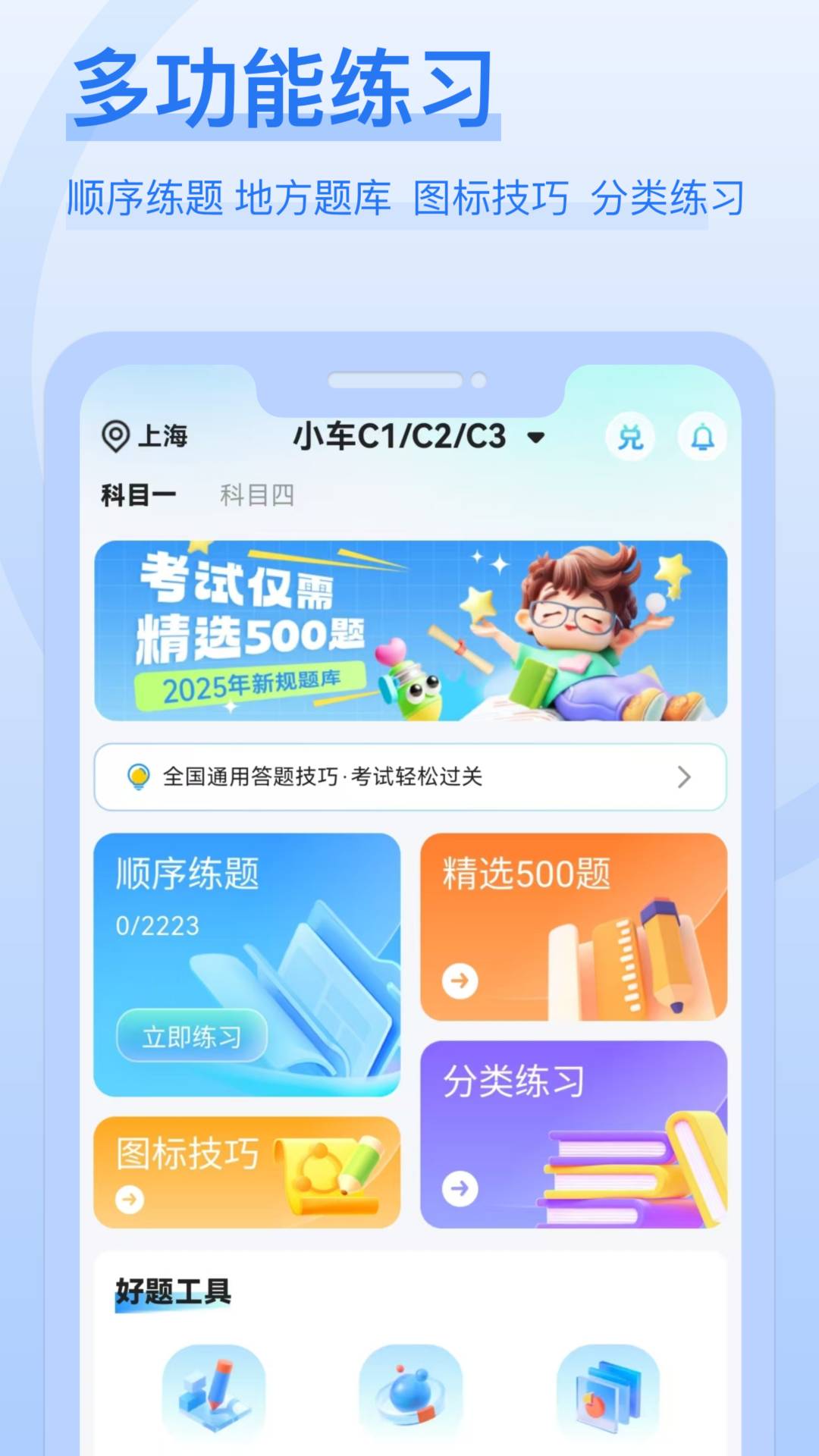Screen dimensions: 819x1456
Task: Click the lightbulb icon on the tips bar
Action: (x=139, y=777)
